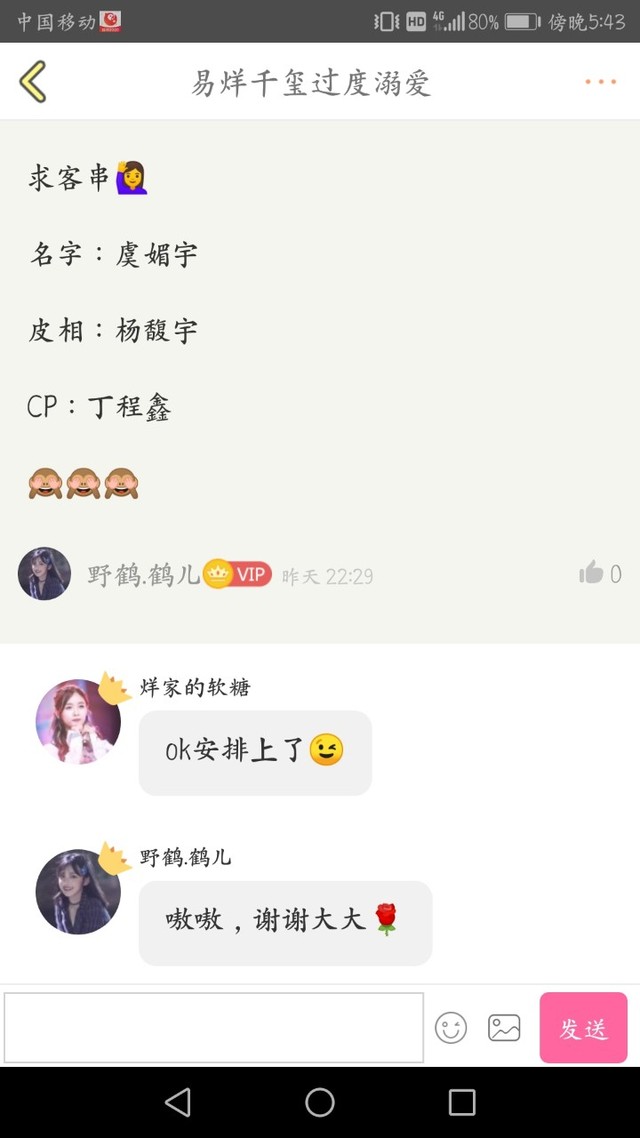Screen dimensions: 640x1138
Task: Open the three-dot overflow menu
Action: (x=600, y=82)
